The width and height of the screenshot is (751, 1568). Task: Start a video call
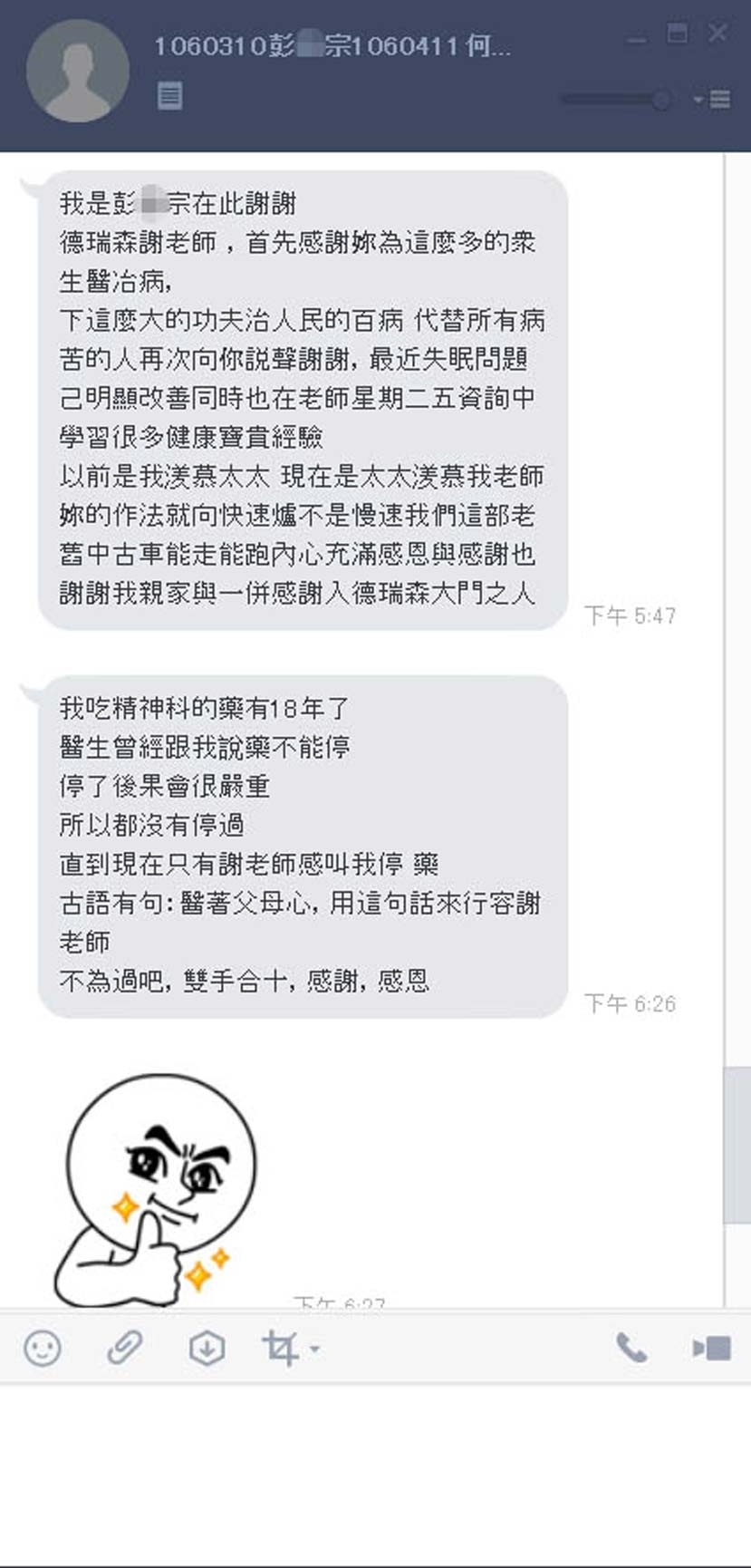coord(712,1349)
